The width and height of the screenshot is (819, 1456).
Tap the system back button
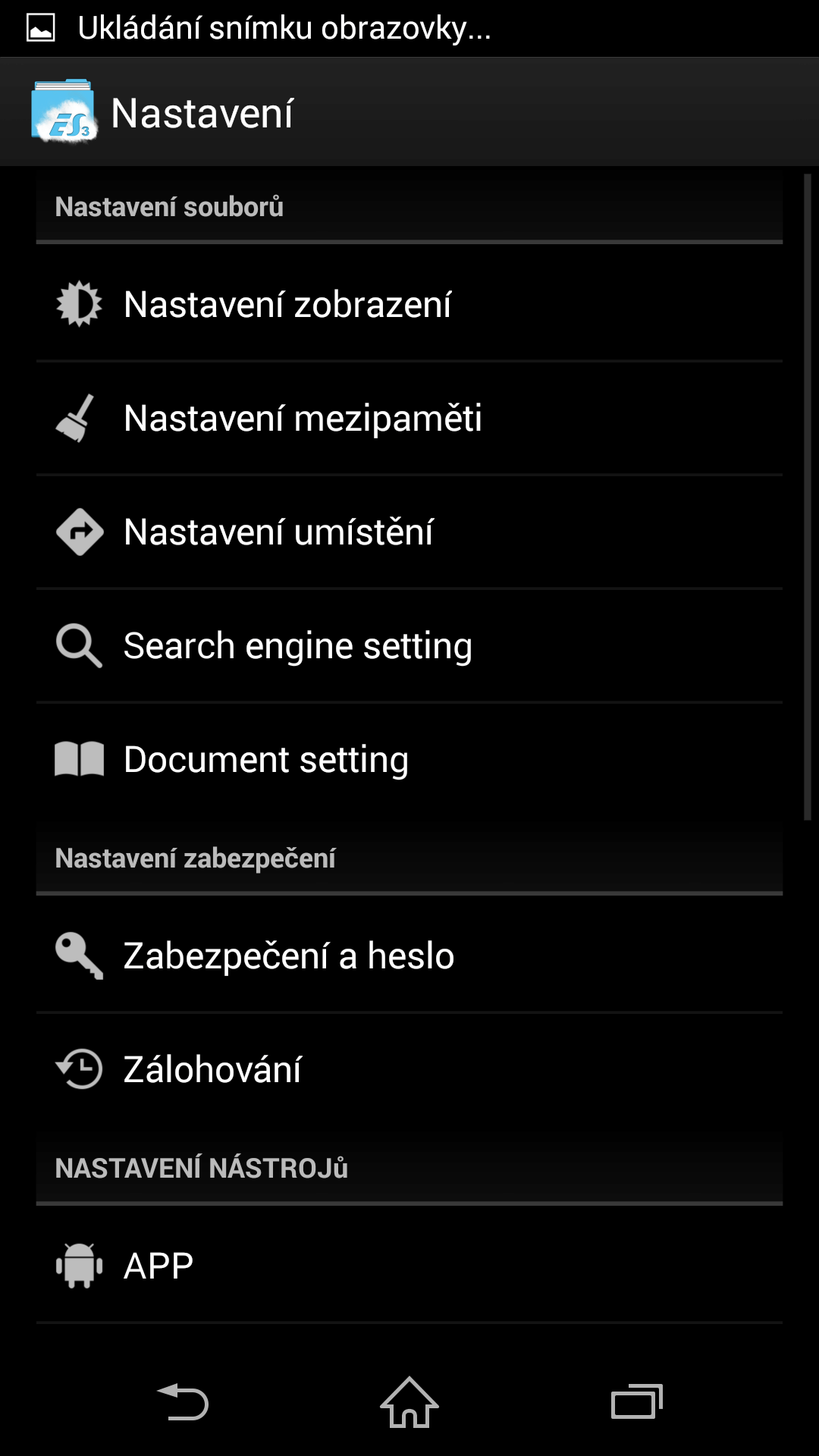coord(182,1402)
